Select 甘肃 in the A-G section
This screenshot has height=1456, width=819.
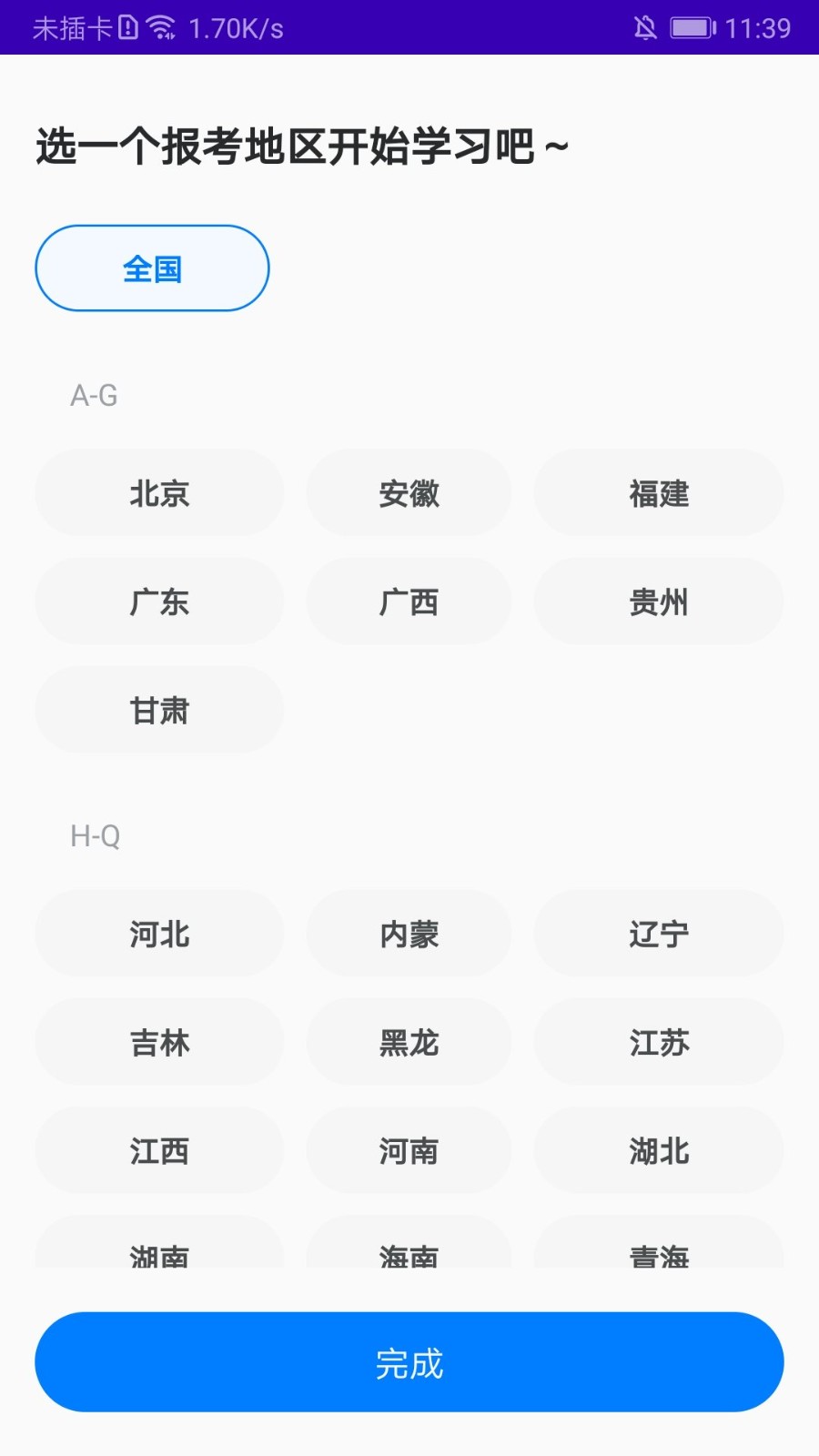(159, 710)
